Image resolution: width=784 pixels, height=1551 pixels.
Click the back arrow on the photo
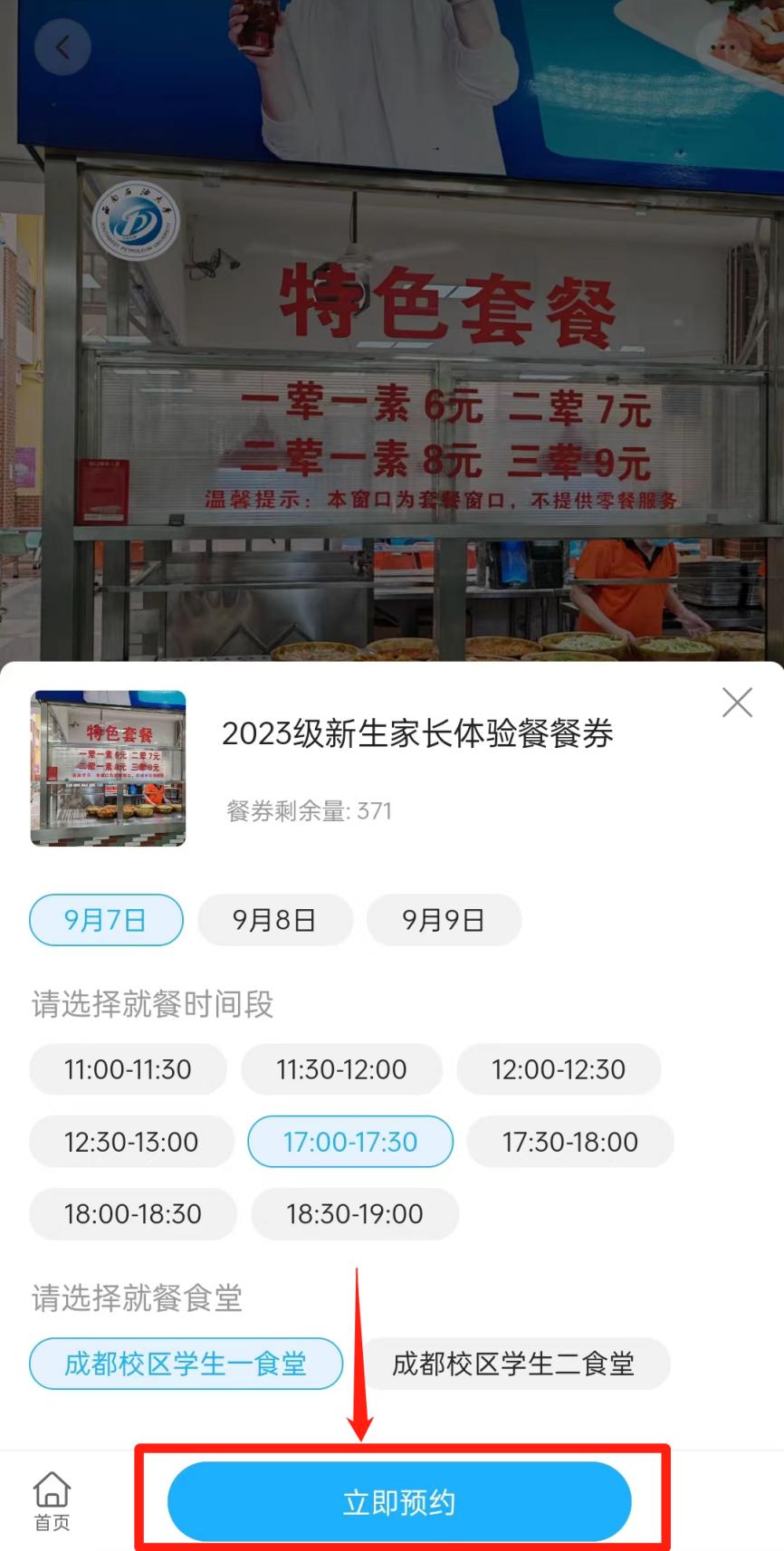point(62,47)
